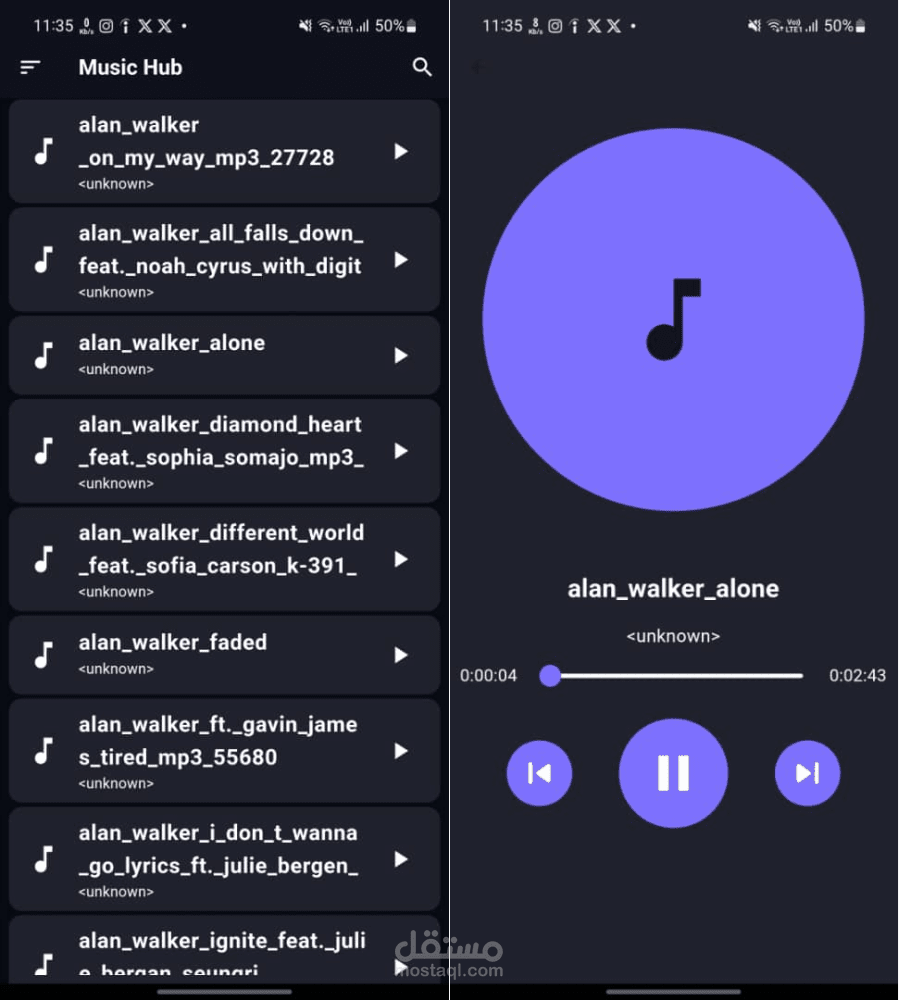Play the on_my_way_mp3_27728 song with its arrow
Screen dimensions: 899x1000
401,151
